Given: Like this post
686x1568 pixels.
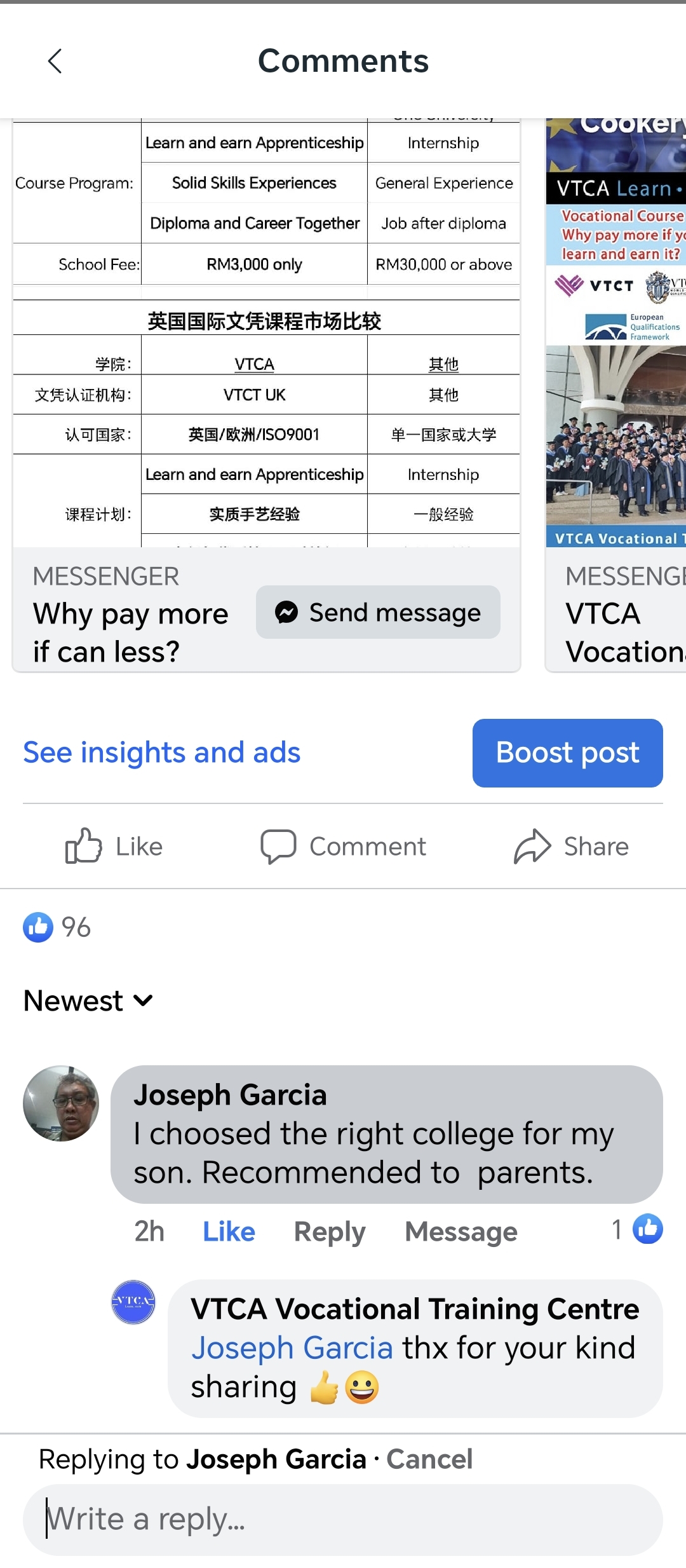Looking at the screenshot, I should pos(114,847).
